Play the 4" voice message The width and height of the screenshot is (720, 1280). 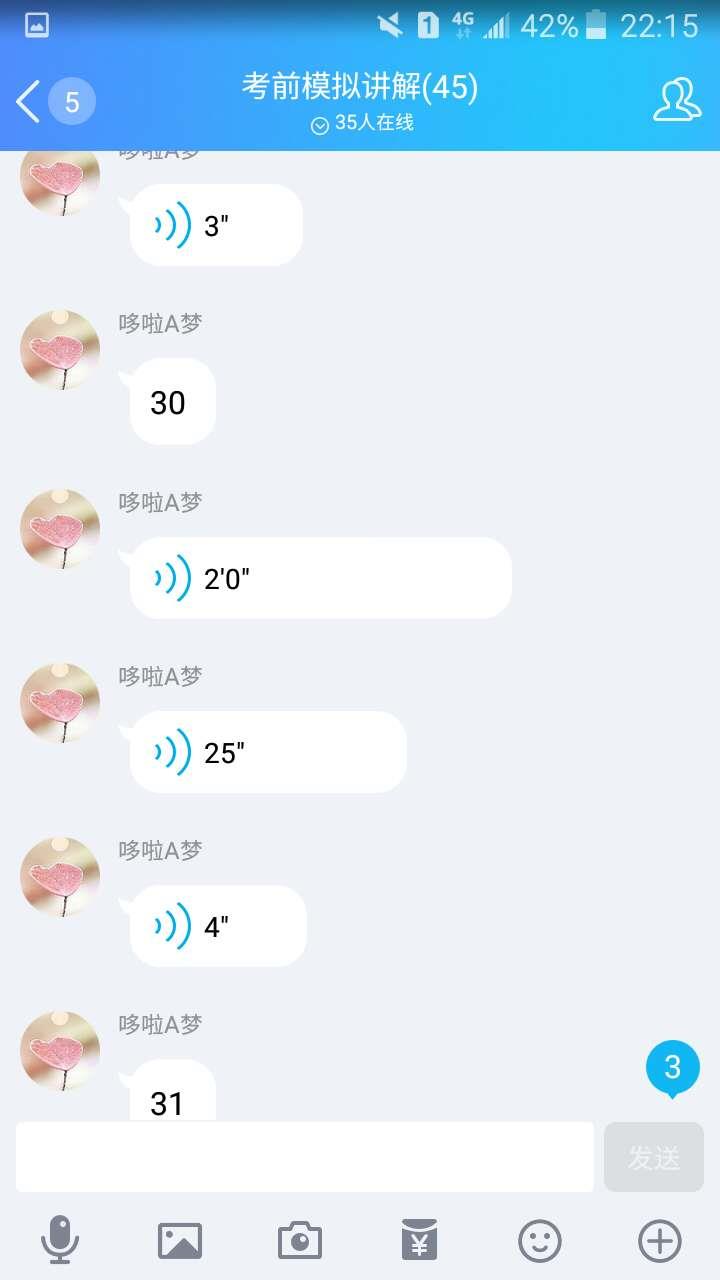(x=218, y=926)
